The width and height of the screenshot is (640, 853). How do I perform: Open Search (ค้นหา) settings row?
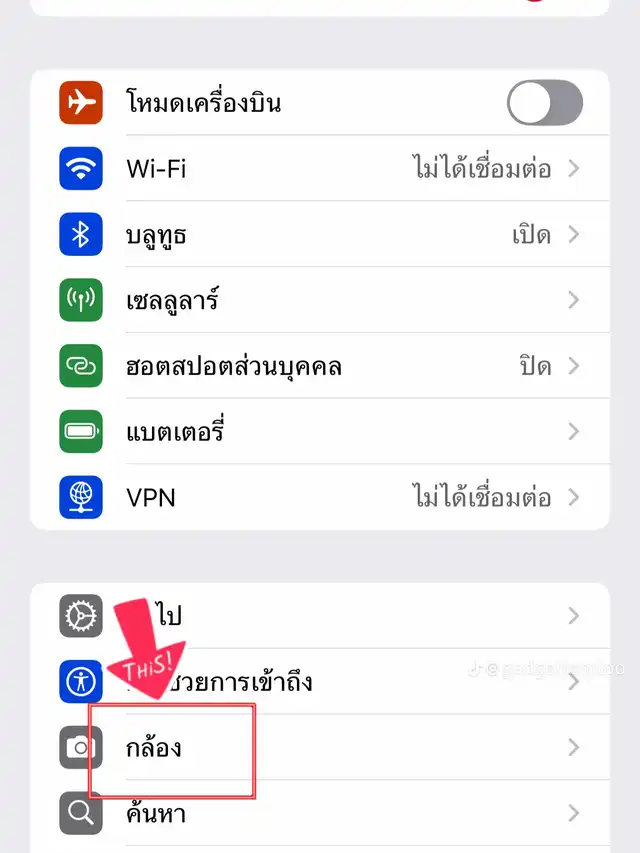point(320,814)
